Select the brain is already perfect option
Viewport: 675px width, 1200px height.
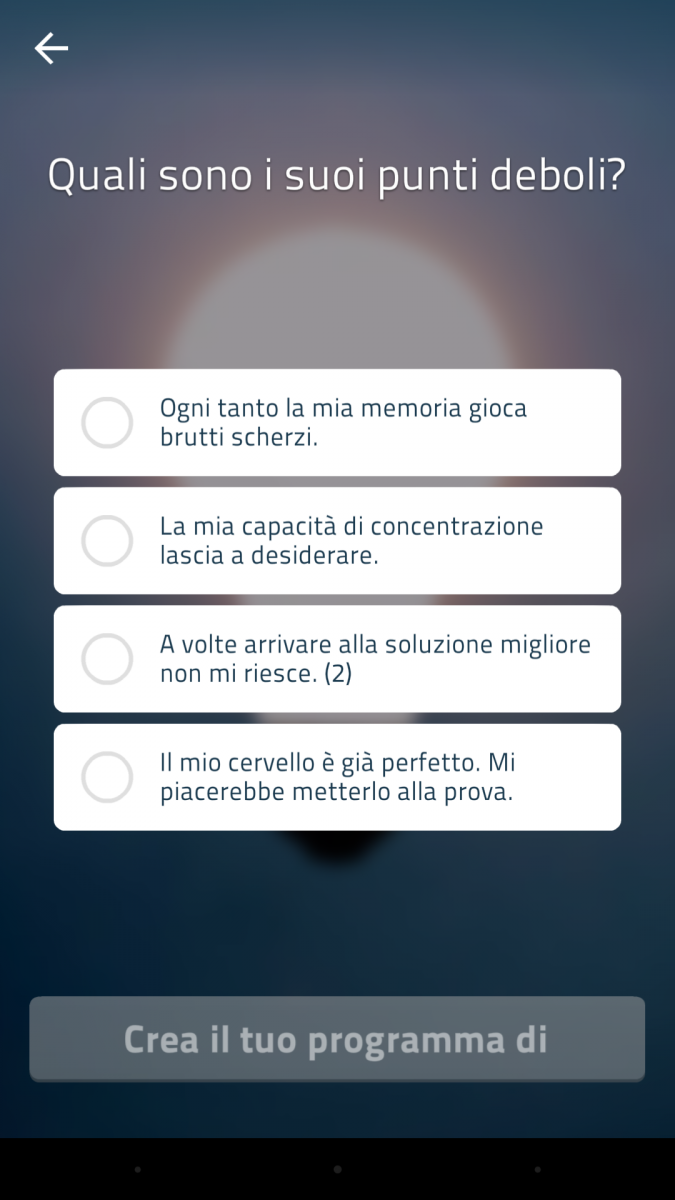[337, 777]
